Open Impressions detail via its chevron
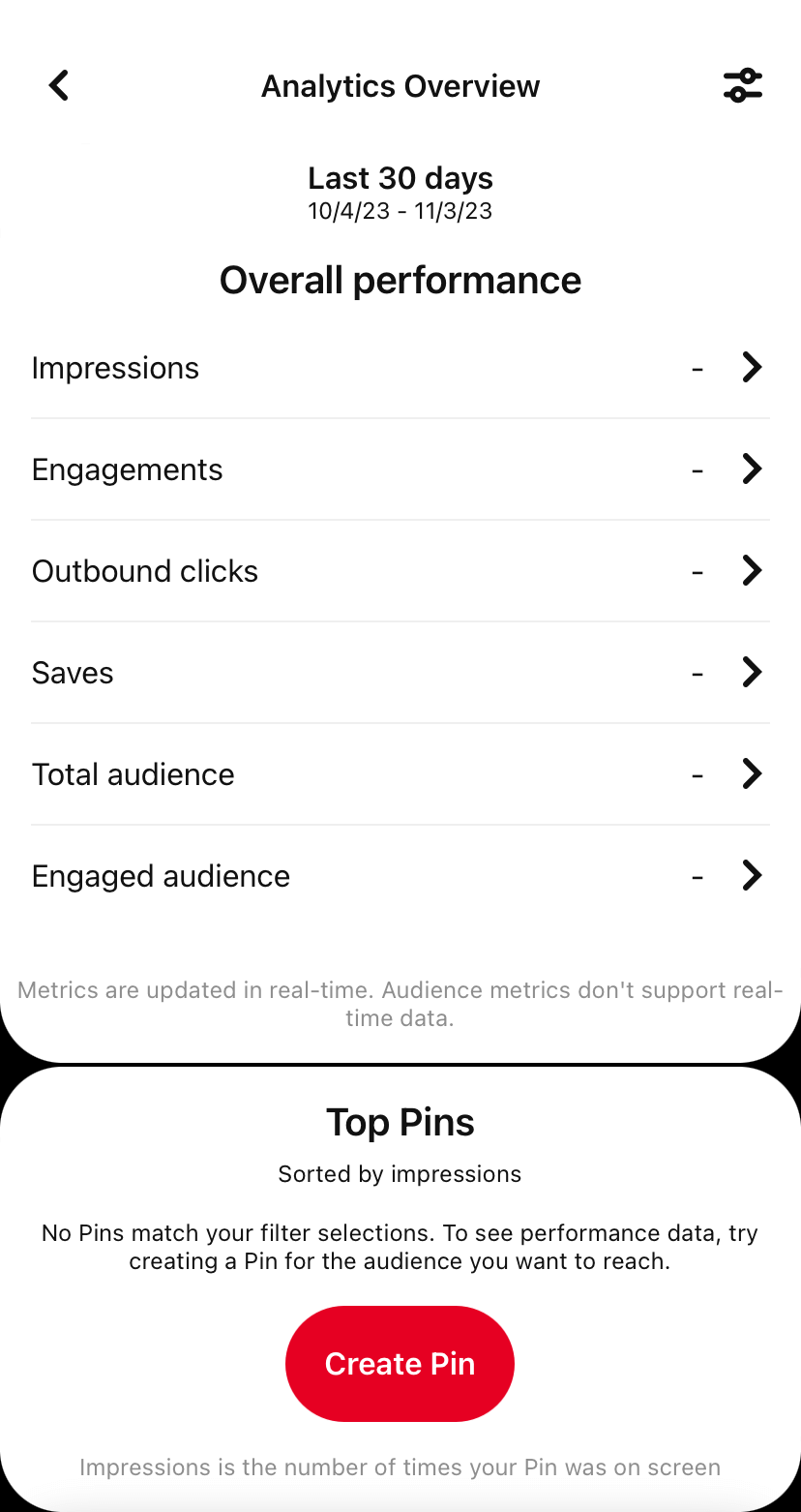This screenshot has width=801, height=1512. [x=752, y=367]
